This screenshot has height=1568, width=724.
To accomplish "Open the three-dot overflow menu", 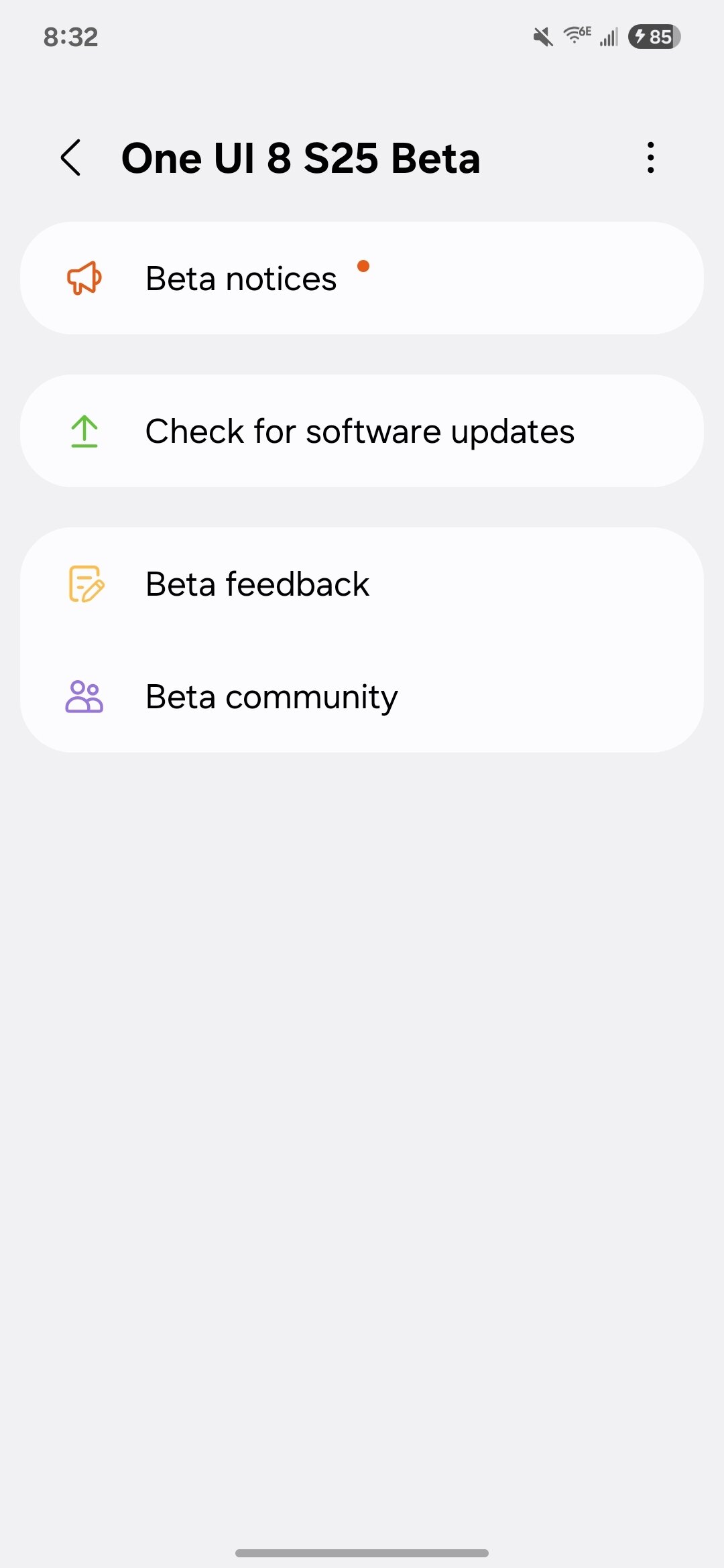I will 650,158.
